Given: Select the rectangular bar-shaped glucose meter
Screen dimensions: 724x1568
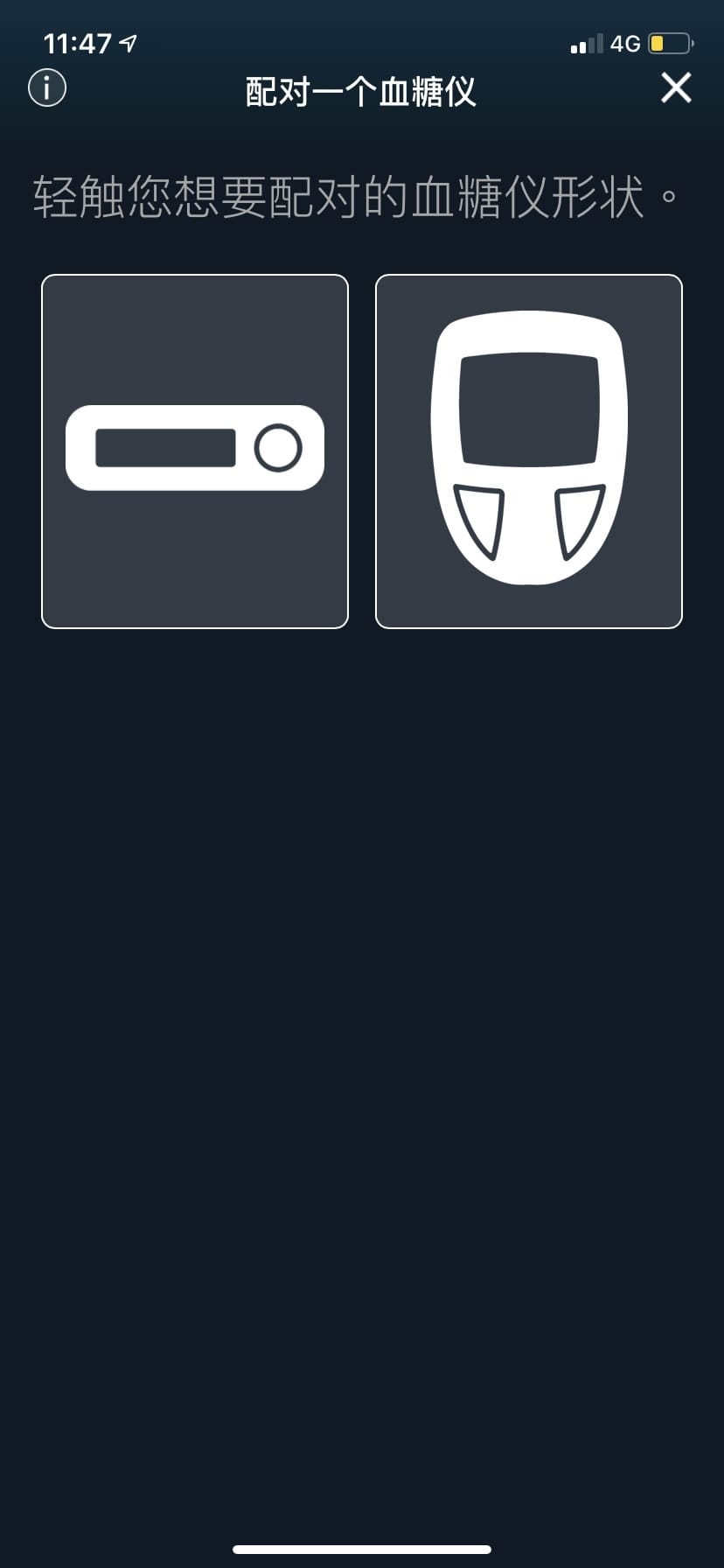Looking at the screenshot, I should click(195, 451).
